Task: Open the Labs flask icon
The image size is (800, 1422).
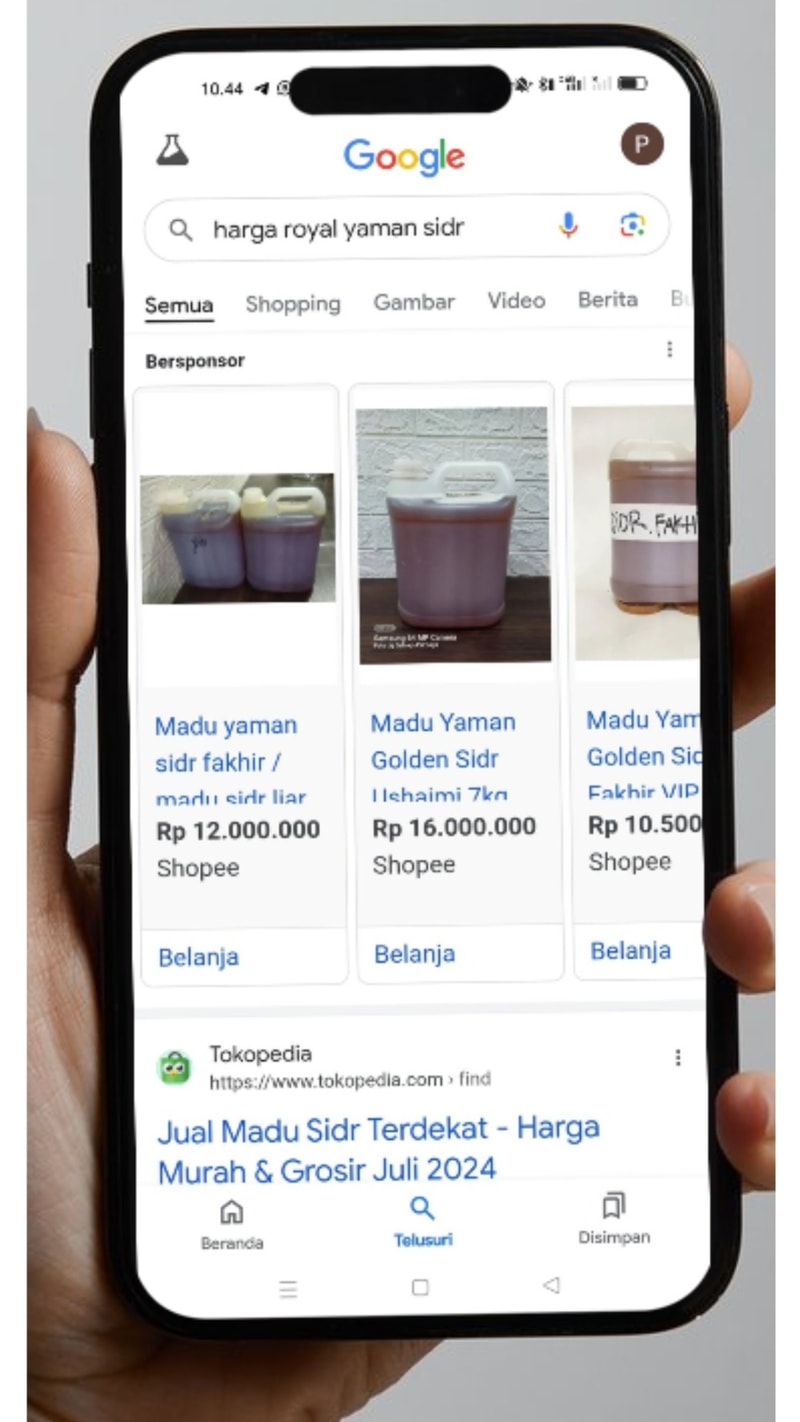Action: (x=172, y=150)
